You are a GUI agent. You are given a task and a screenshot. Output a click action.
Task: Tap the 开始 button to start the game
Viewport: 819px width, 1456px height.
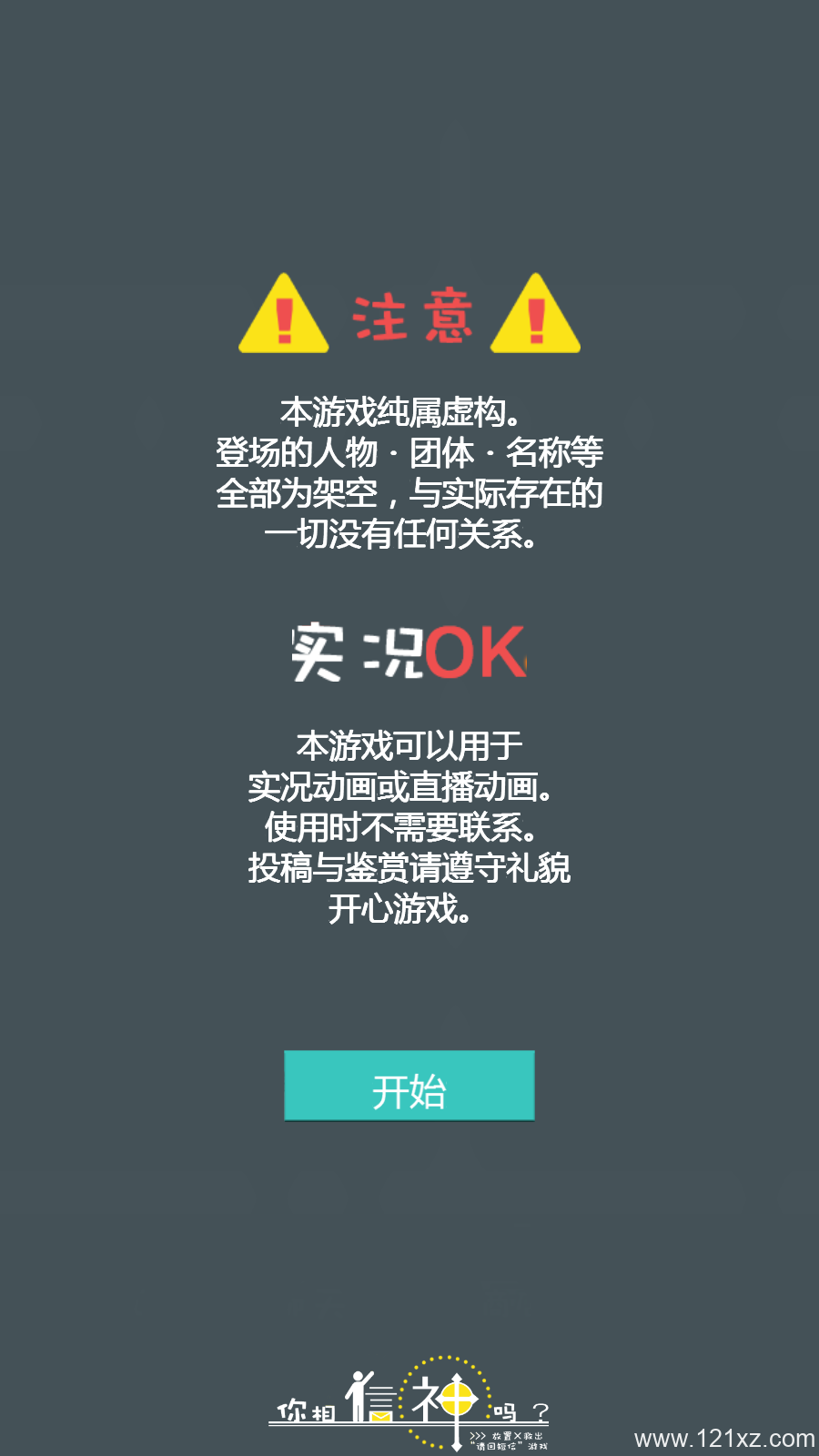409,1087
